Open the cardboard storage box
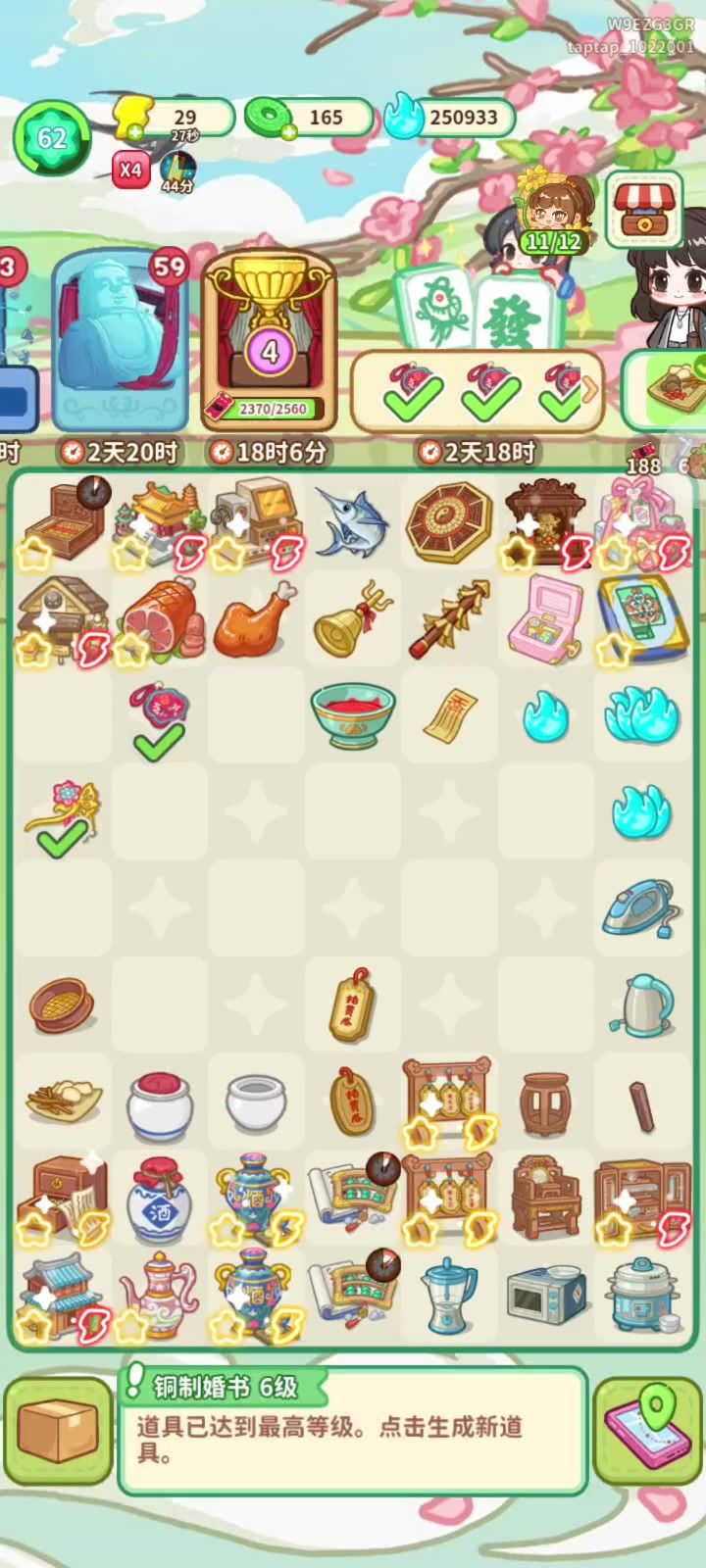706x1568 pixels. tap(57, 1430)
